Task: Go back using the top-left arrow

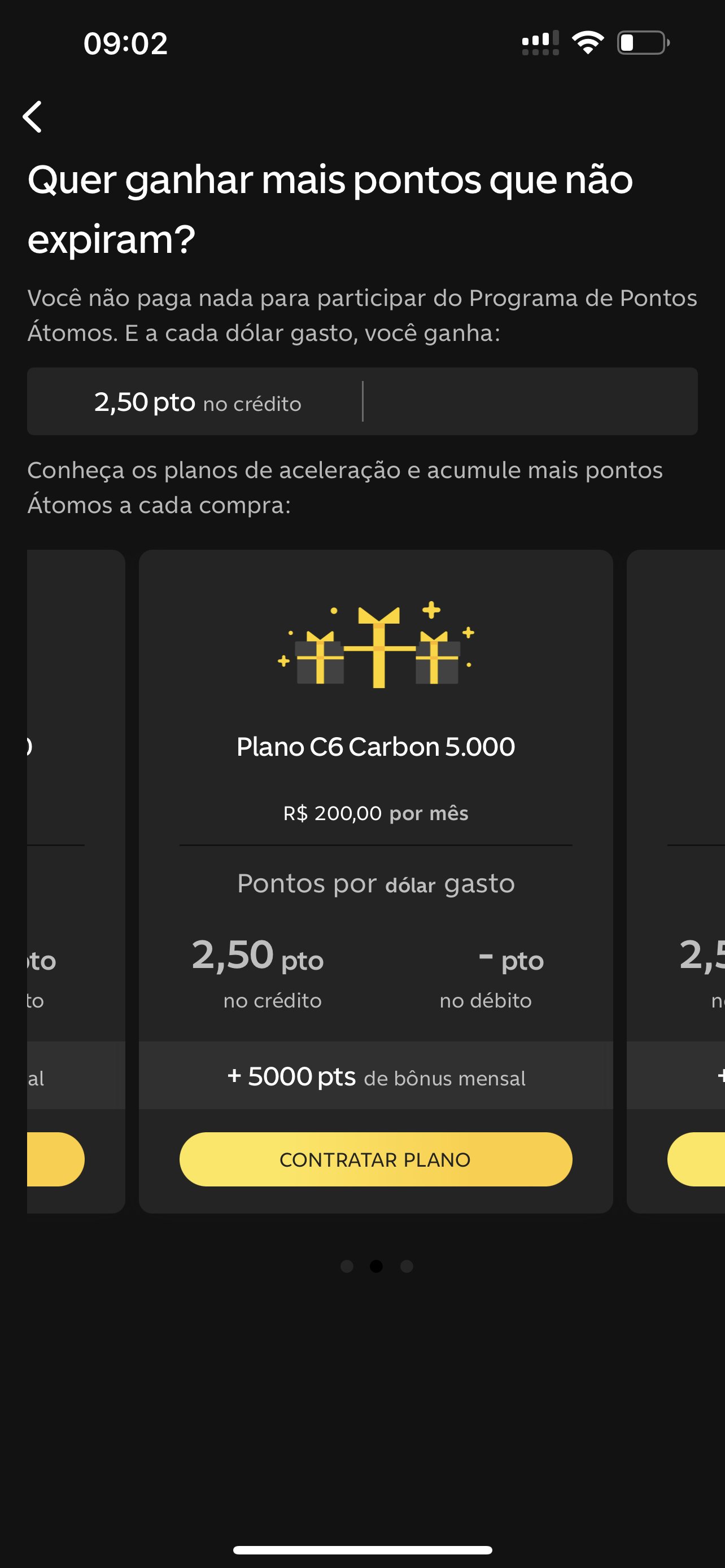Action: click(33, 116)
